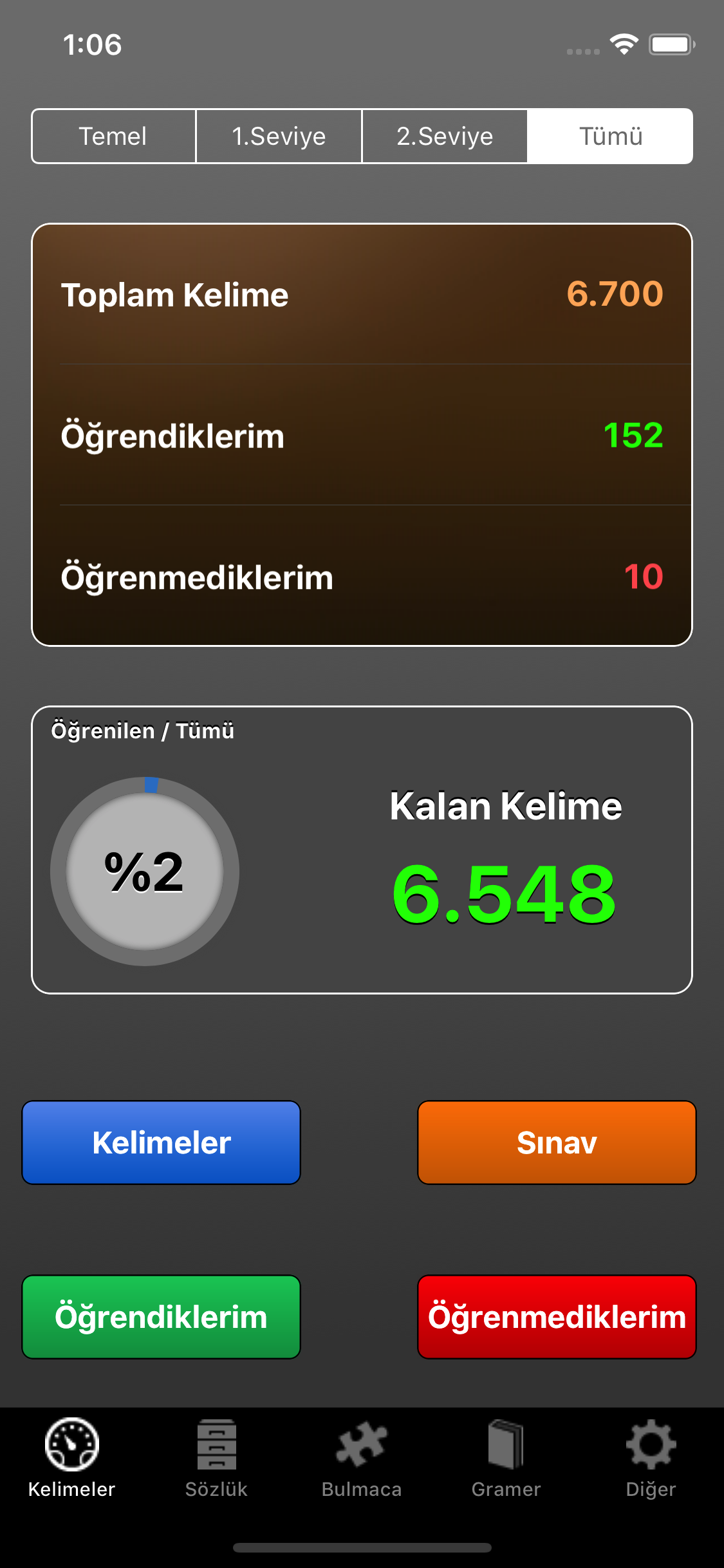Switch to the 1.Seviye segment

[x=279, y=136]
